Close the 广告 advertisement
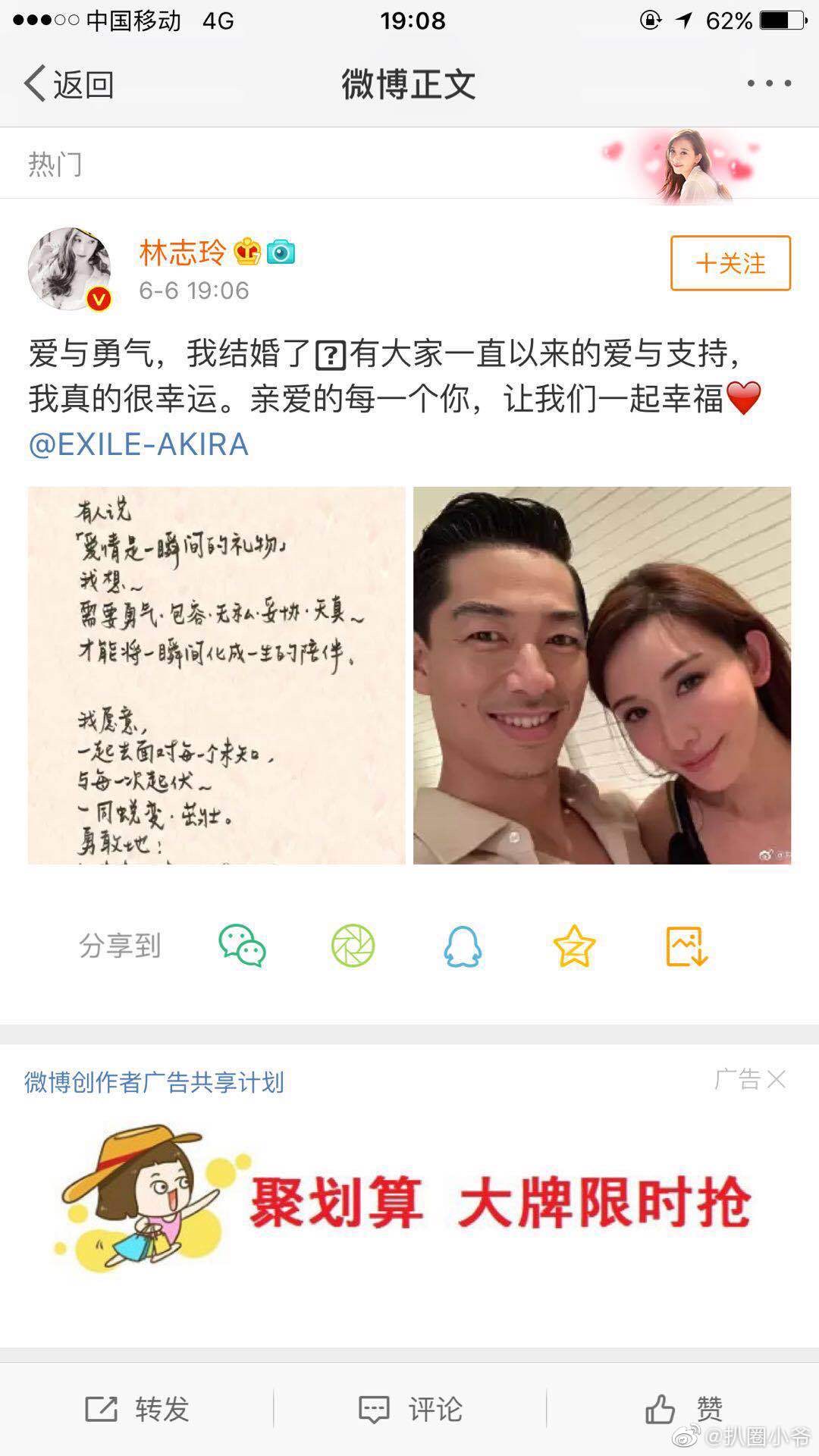The width and height of the screenshot is (819, 1456). [777, 1079]
